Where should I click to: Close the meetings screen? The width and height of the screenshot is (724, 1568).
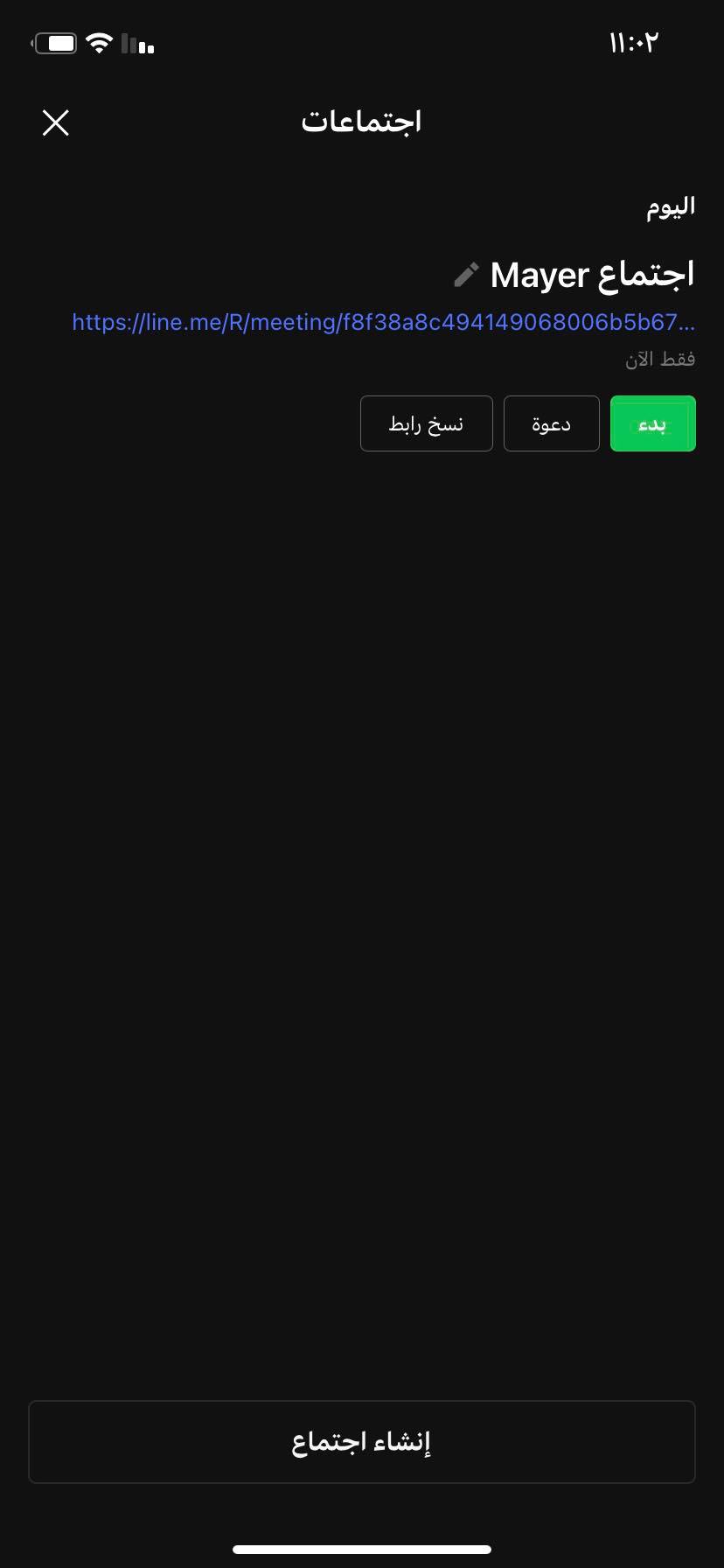point(56,123)
